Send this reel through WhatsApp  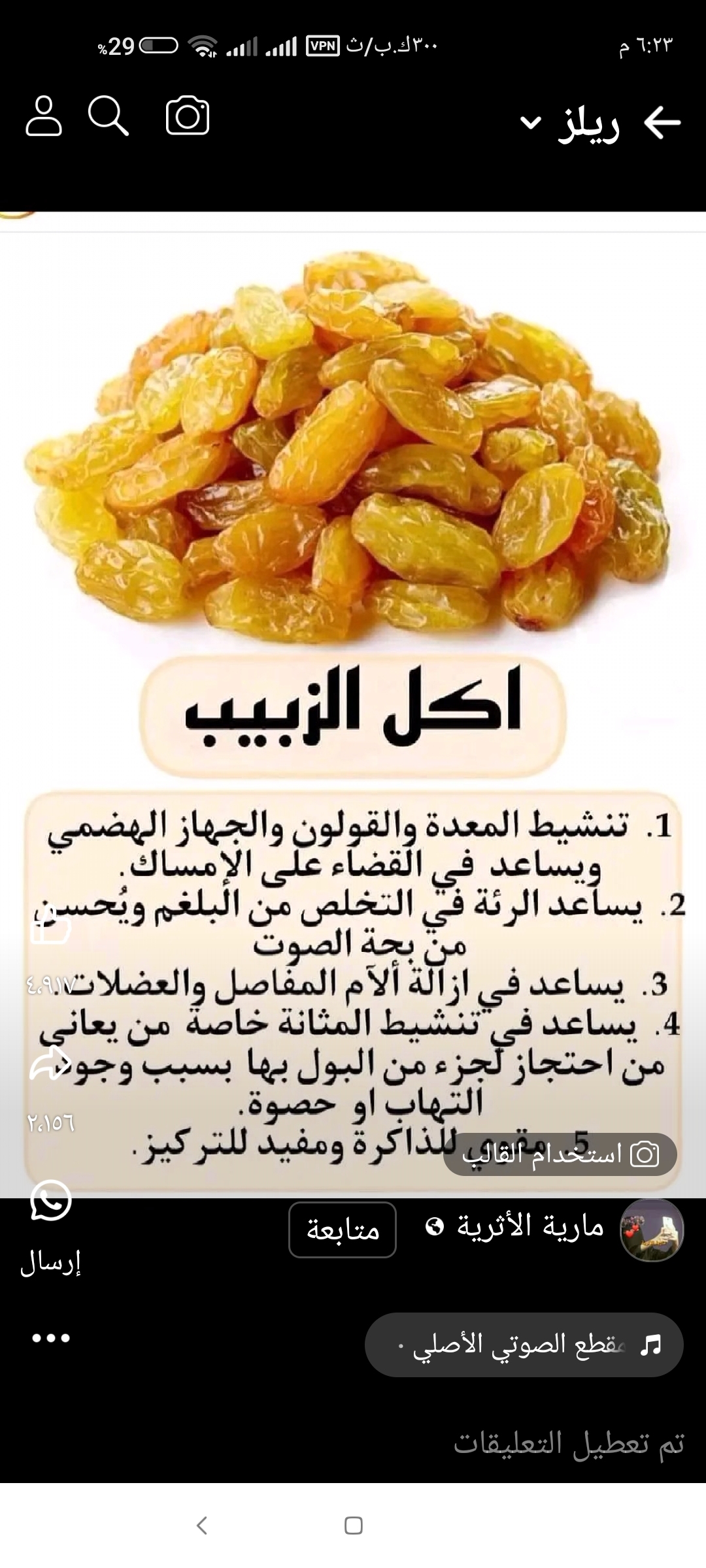50,1201
